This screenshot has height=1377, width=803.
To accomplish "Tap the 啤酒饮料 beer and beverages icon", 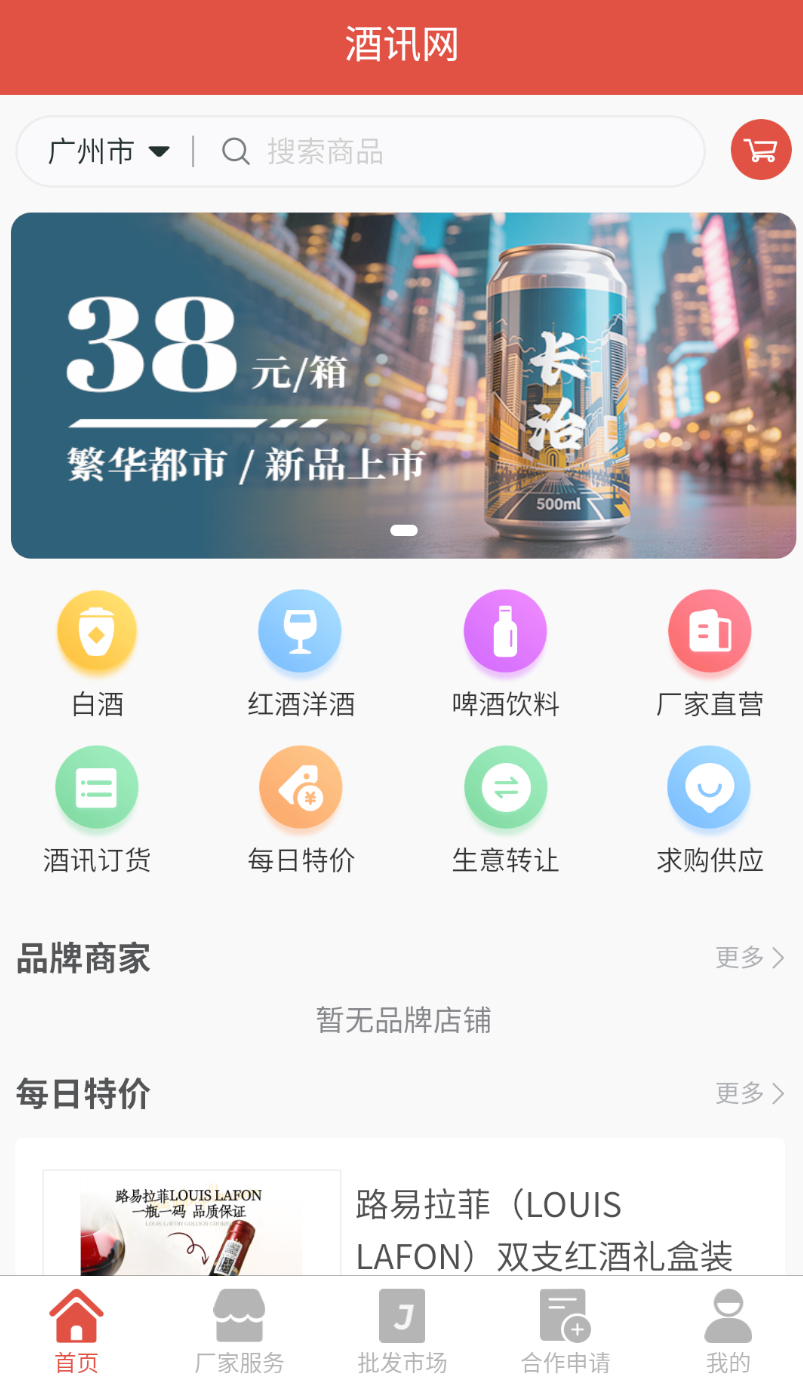I will click(x=505, y=631).
